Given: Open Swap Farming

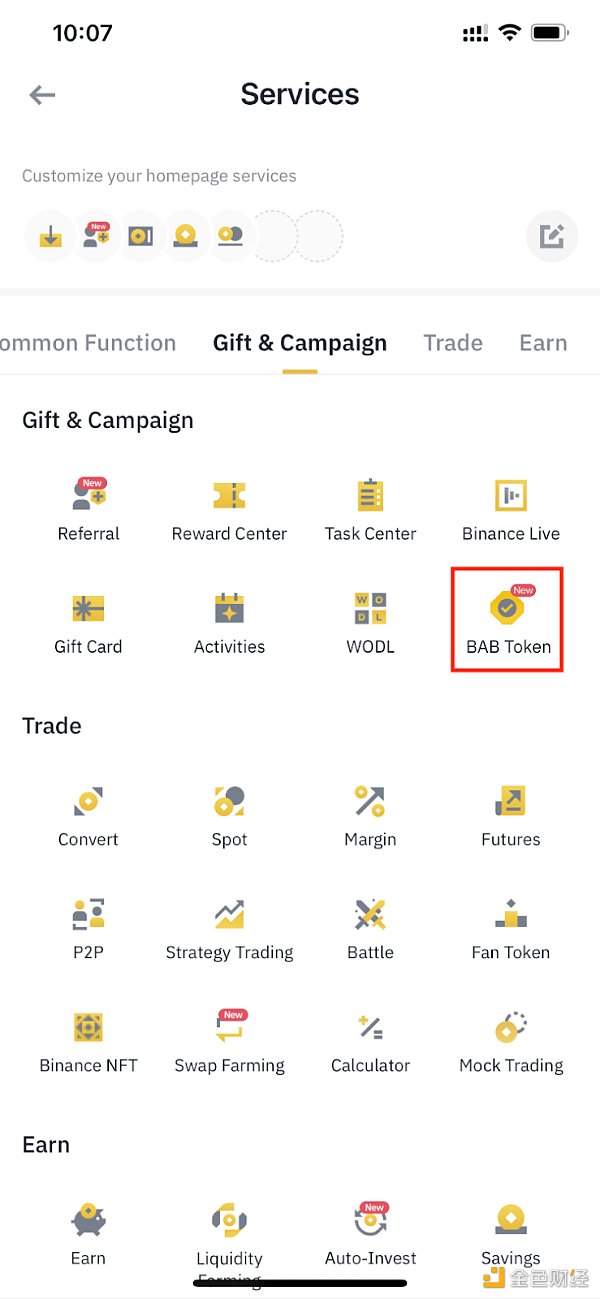Looking at the screenshot, I should point(229,1042).
